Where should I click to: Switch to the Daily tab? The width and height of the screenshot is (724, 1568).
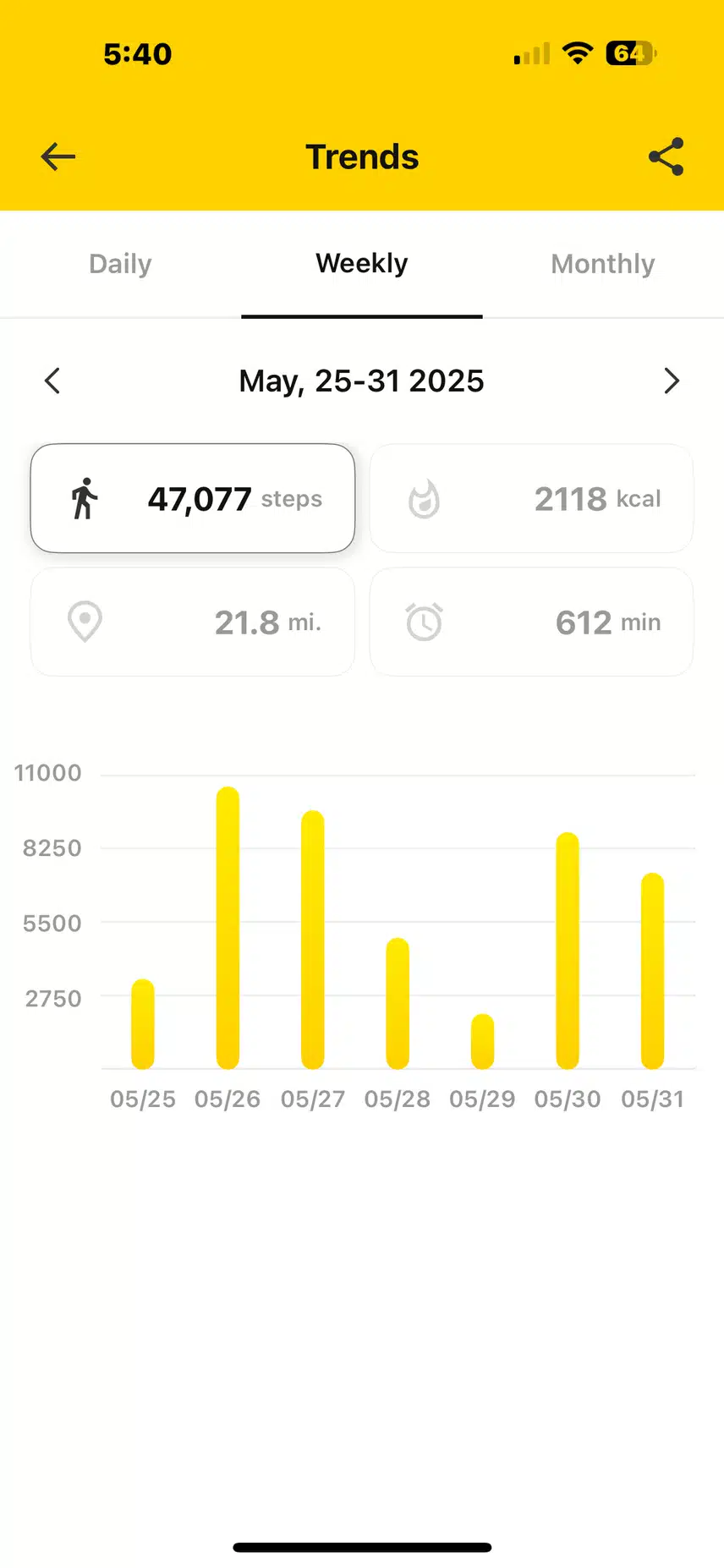tap(120, 264)
